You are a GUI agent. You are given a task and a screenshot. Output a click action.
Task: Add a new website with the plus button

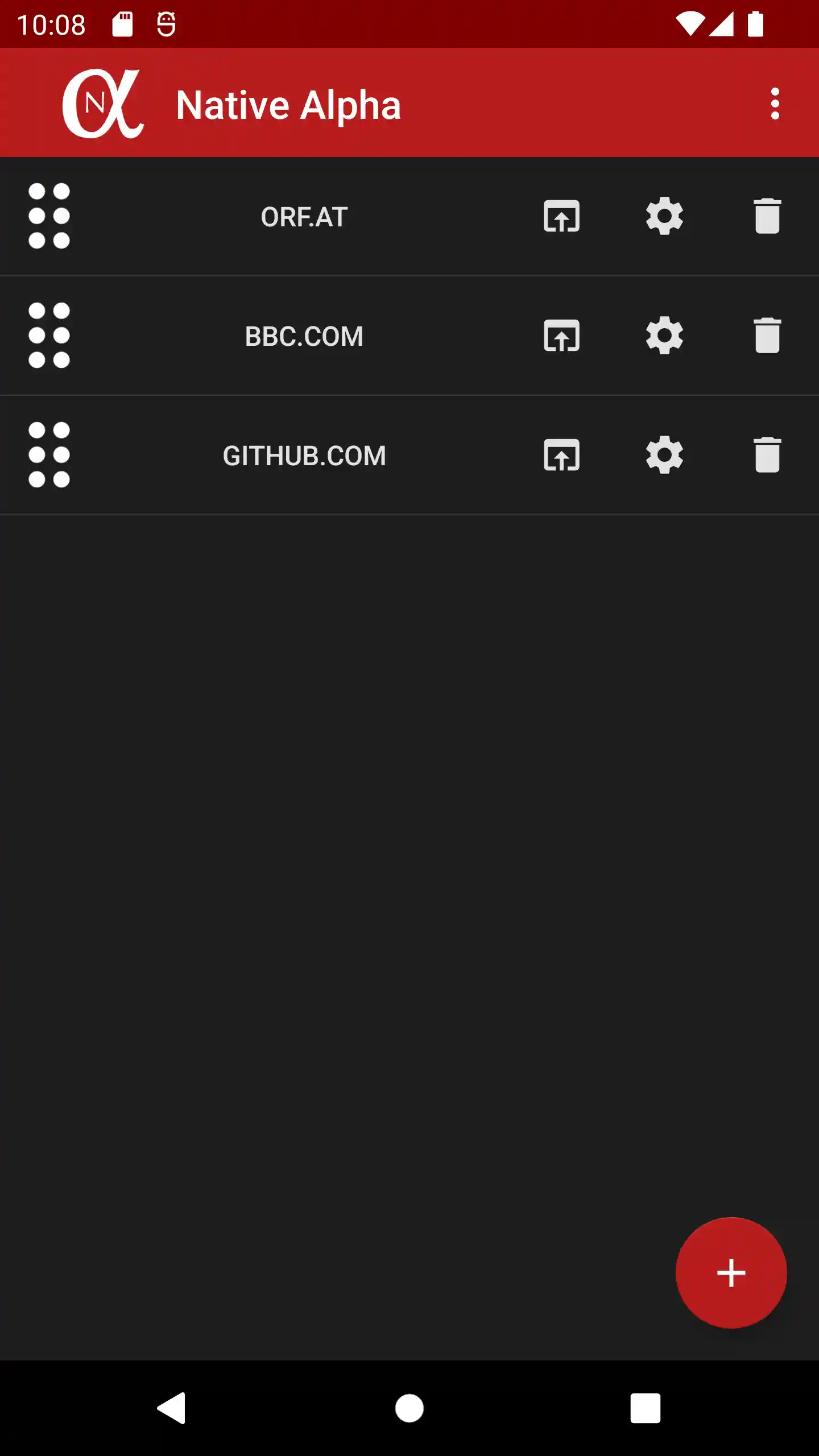coord(732,1272)
